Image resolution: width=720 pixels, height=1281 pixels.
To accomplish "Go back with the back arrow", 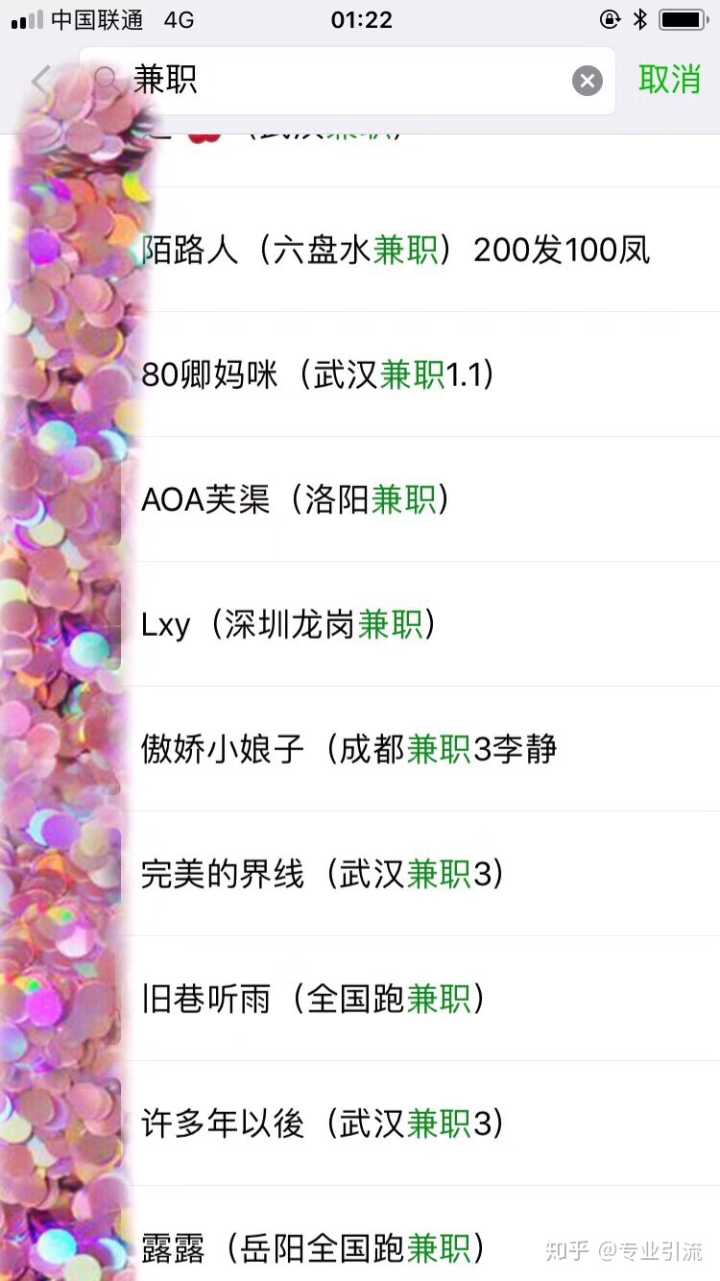I will point(41,80).
